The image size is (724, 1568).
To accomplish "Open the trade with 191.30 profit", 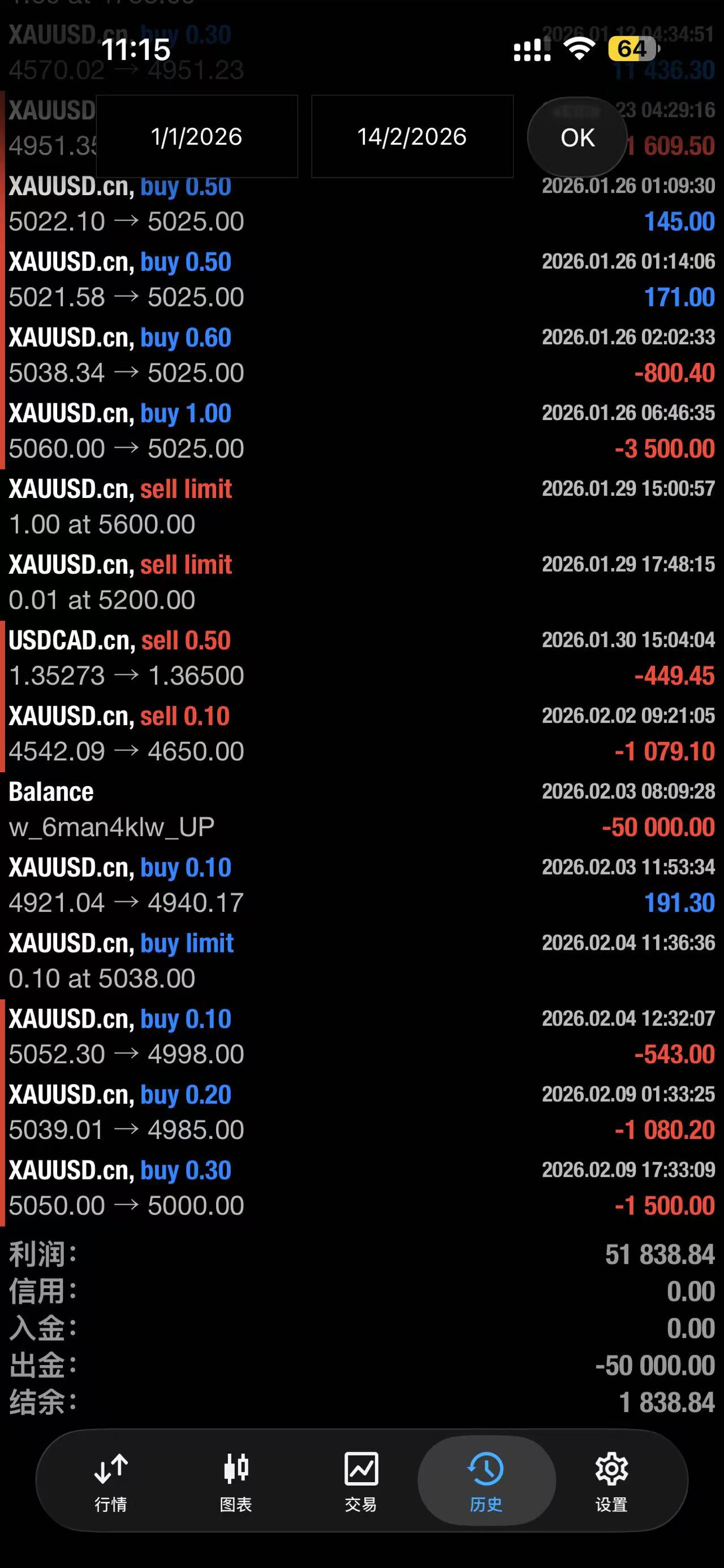I will point(361,885).
